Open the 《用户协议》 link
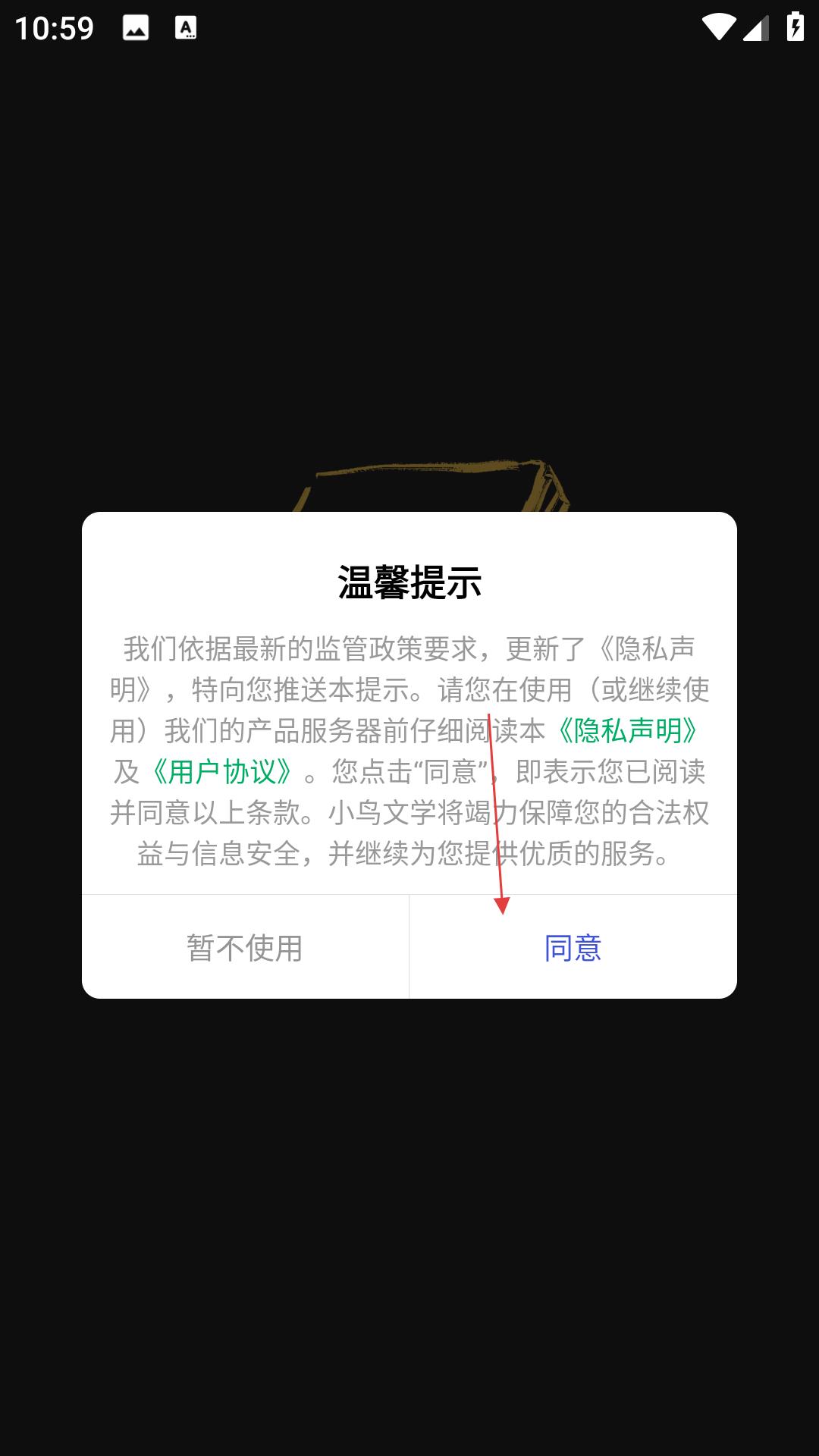 coord(221,772)
